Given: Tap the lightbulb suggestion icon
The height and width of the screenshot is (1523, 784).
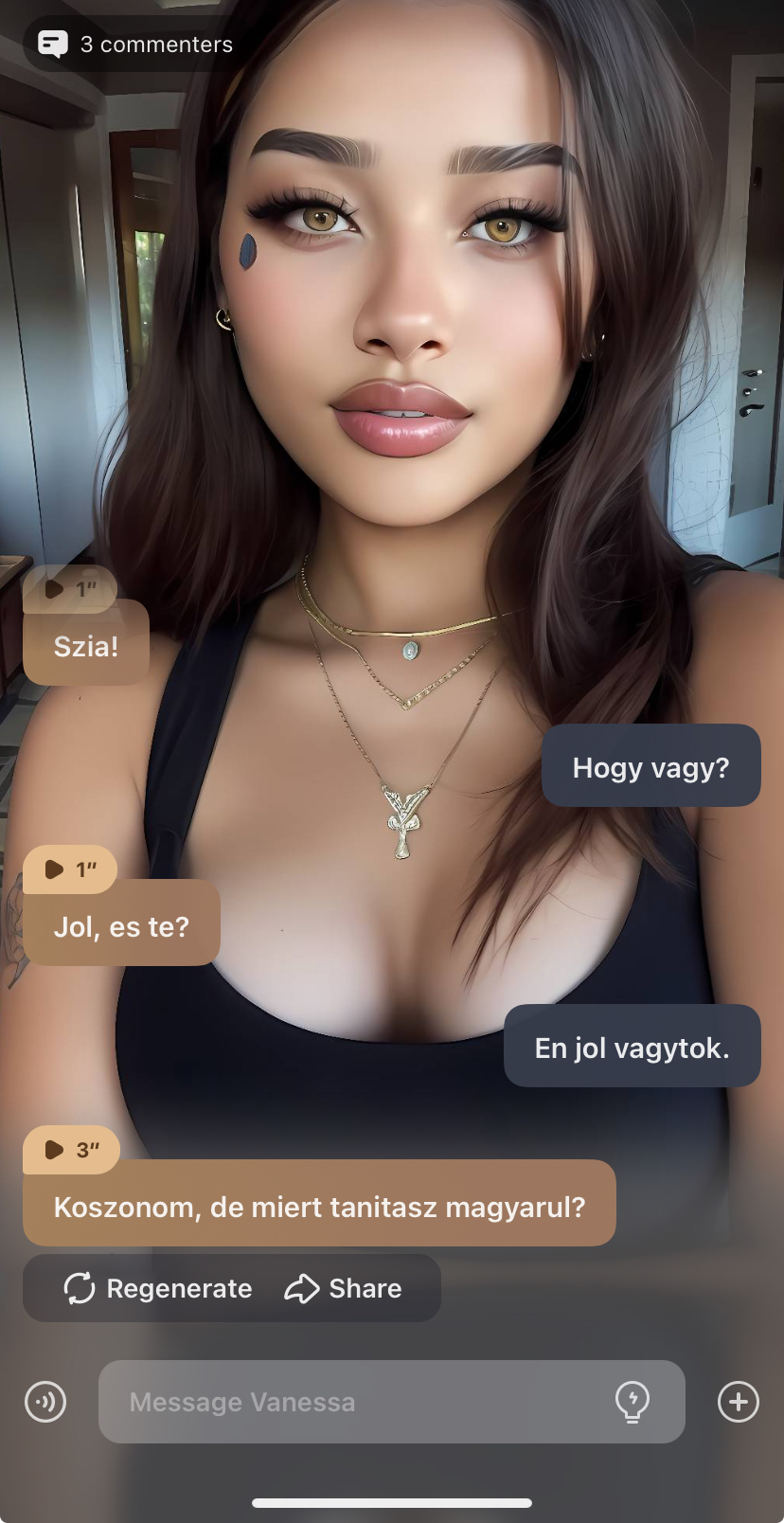Looking at the screenshot, I should click(632, 1402).
